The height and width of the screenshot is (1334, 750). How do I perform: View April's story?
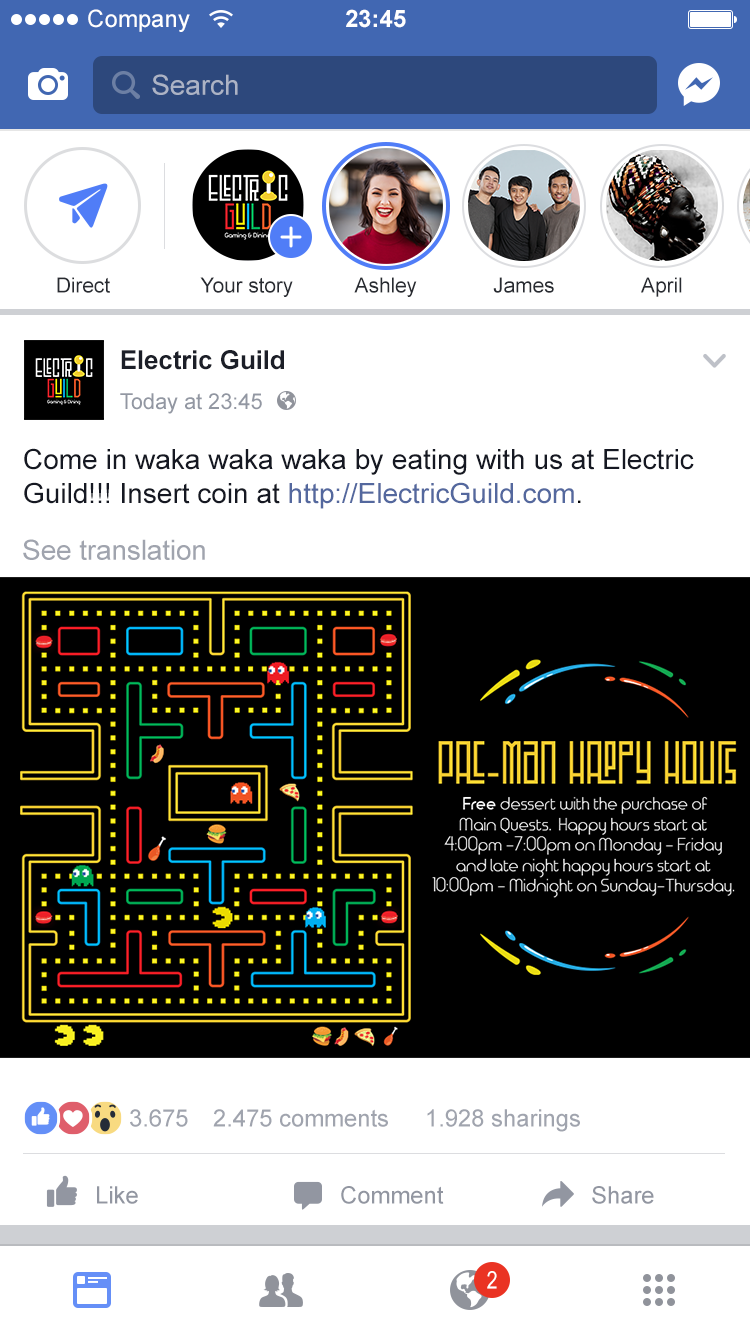click(661, 206)
